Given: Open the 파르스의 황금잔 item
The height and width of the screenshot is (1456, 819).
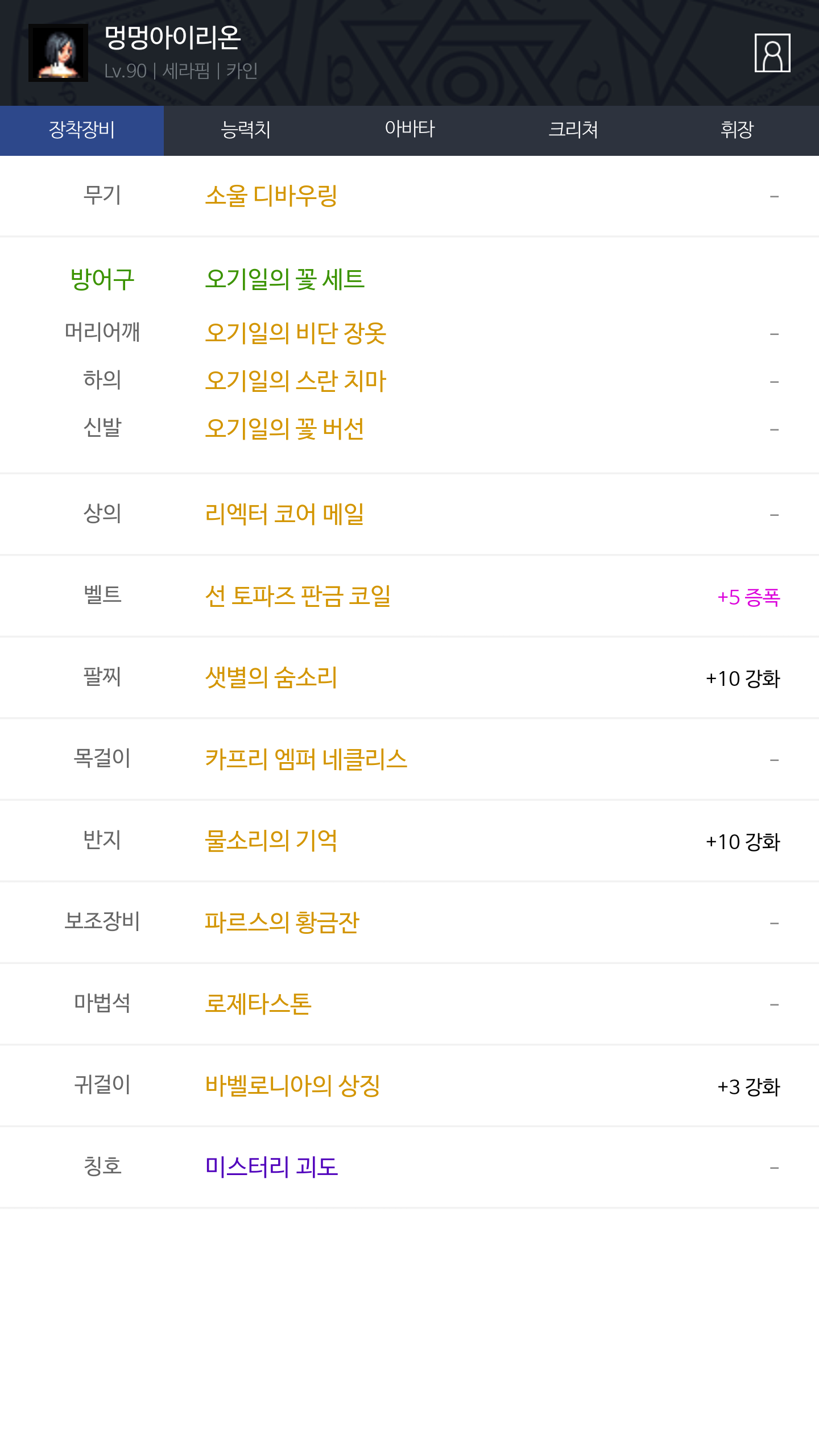Looking at the screenshot, I should click(282, 923).
